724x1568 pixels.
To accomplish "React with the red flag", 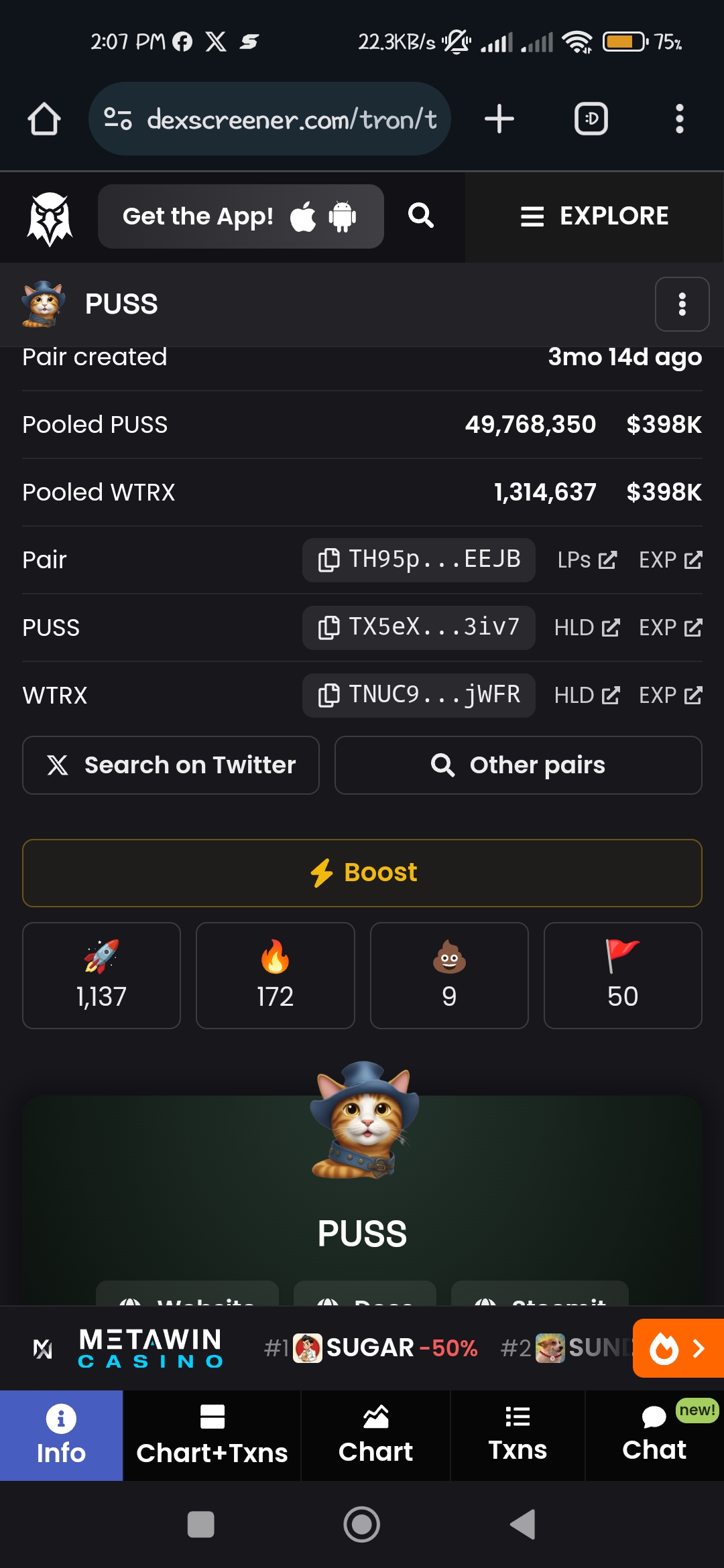I will tap(623, 976).
